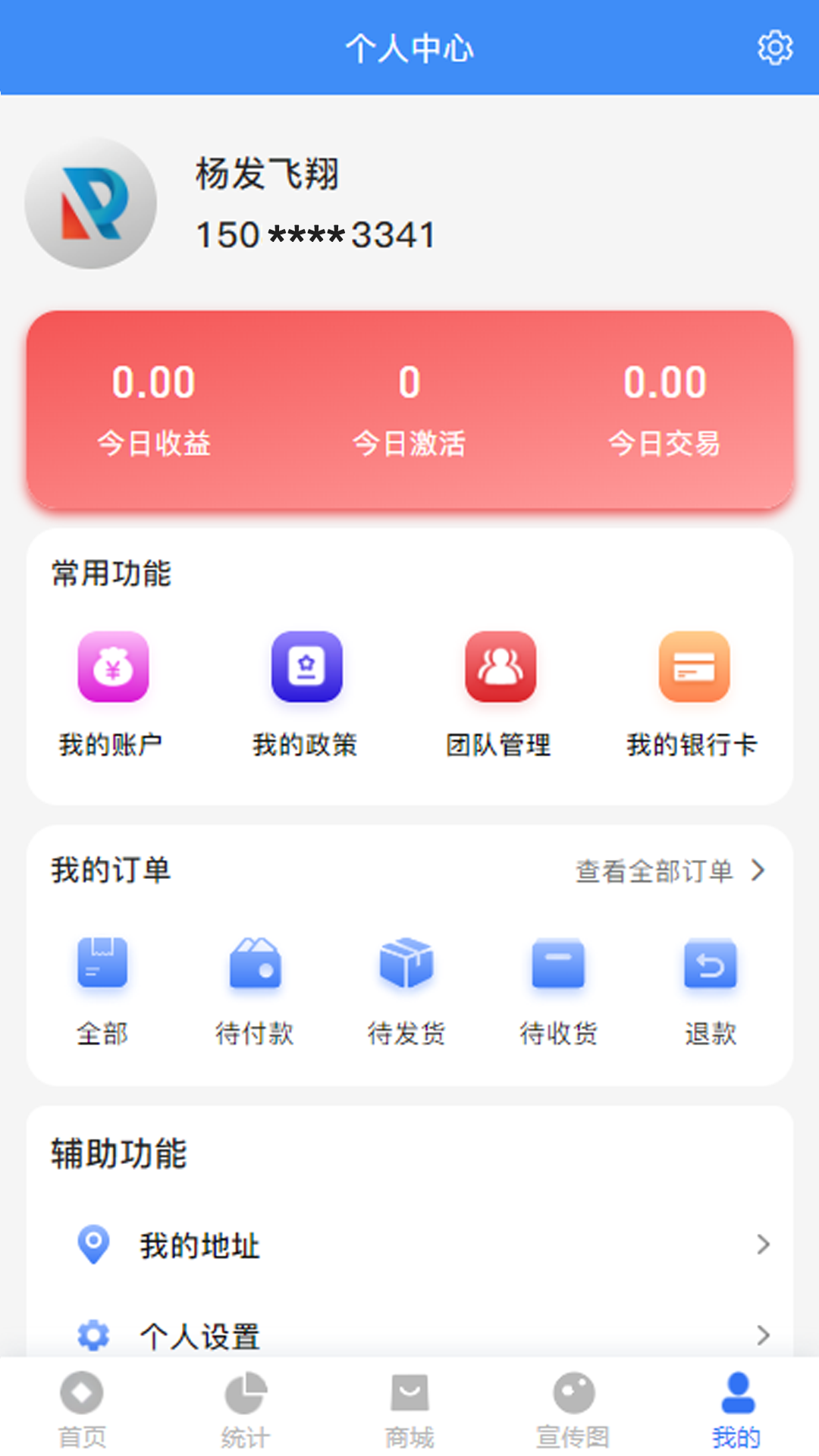Expand the 我的地址 row arrow
The image size is (819, 1456).
pyautogui.click(x=763, y=1244)
